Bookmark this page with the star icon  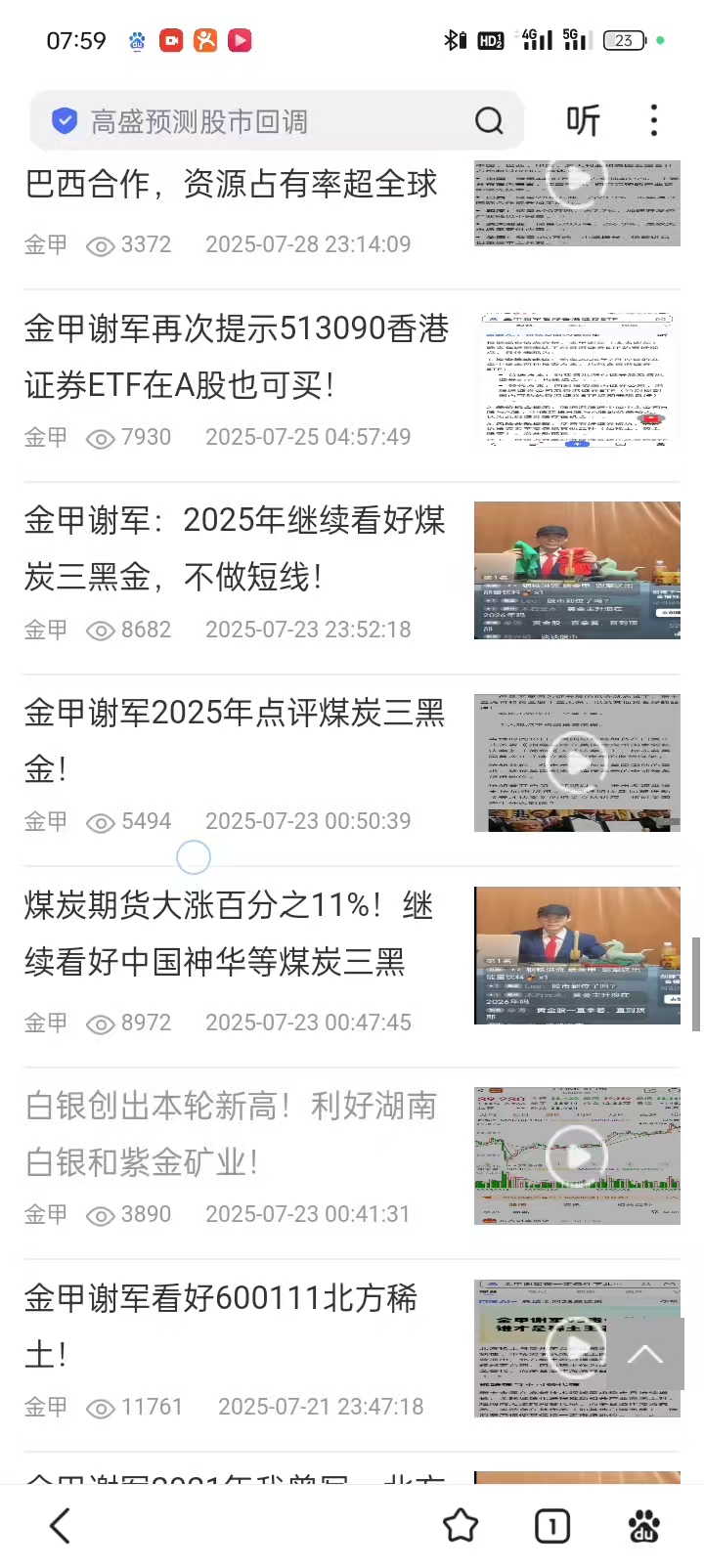tap(461, 1525)
